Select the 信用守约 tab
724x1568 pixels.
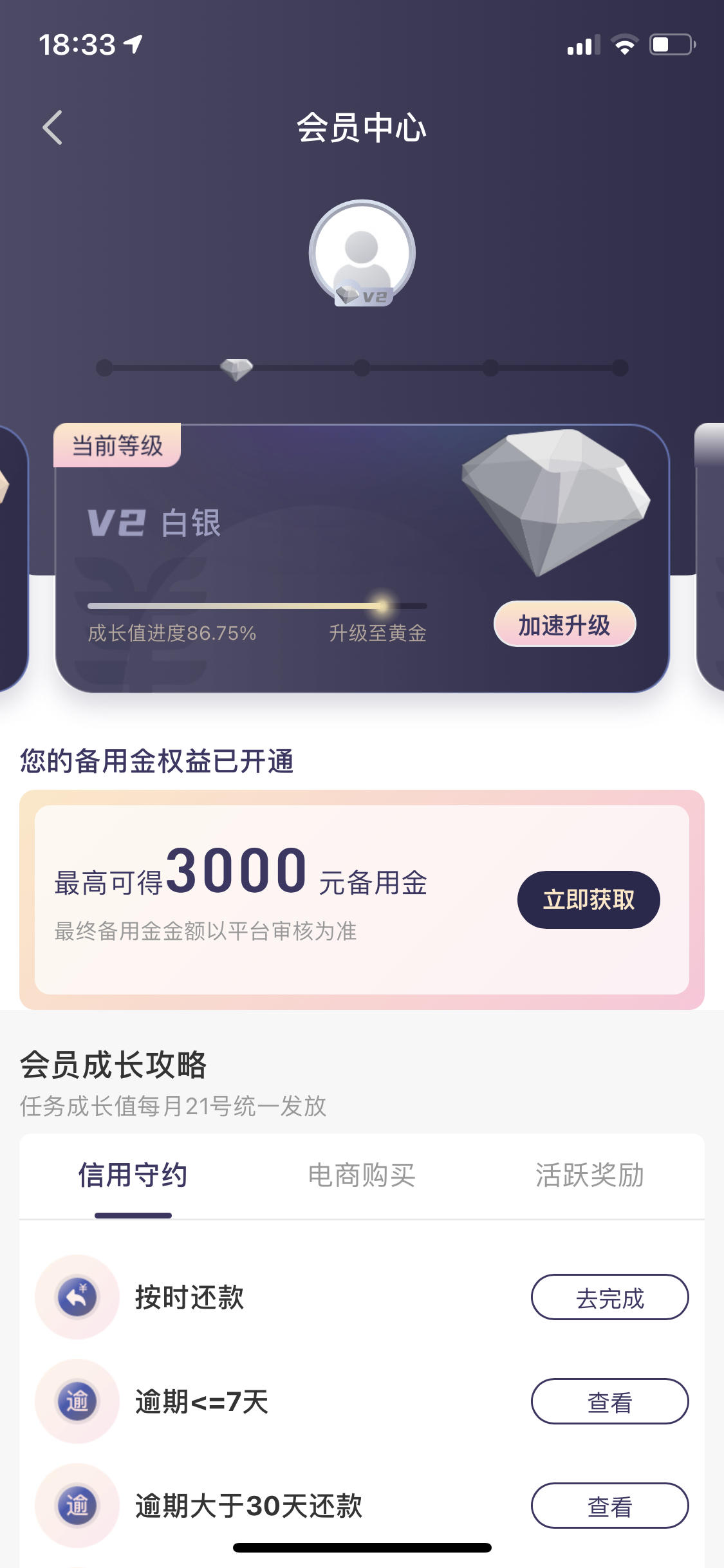133,1175
